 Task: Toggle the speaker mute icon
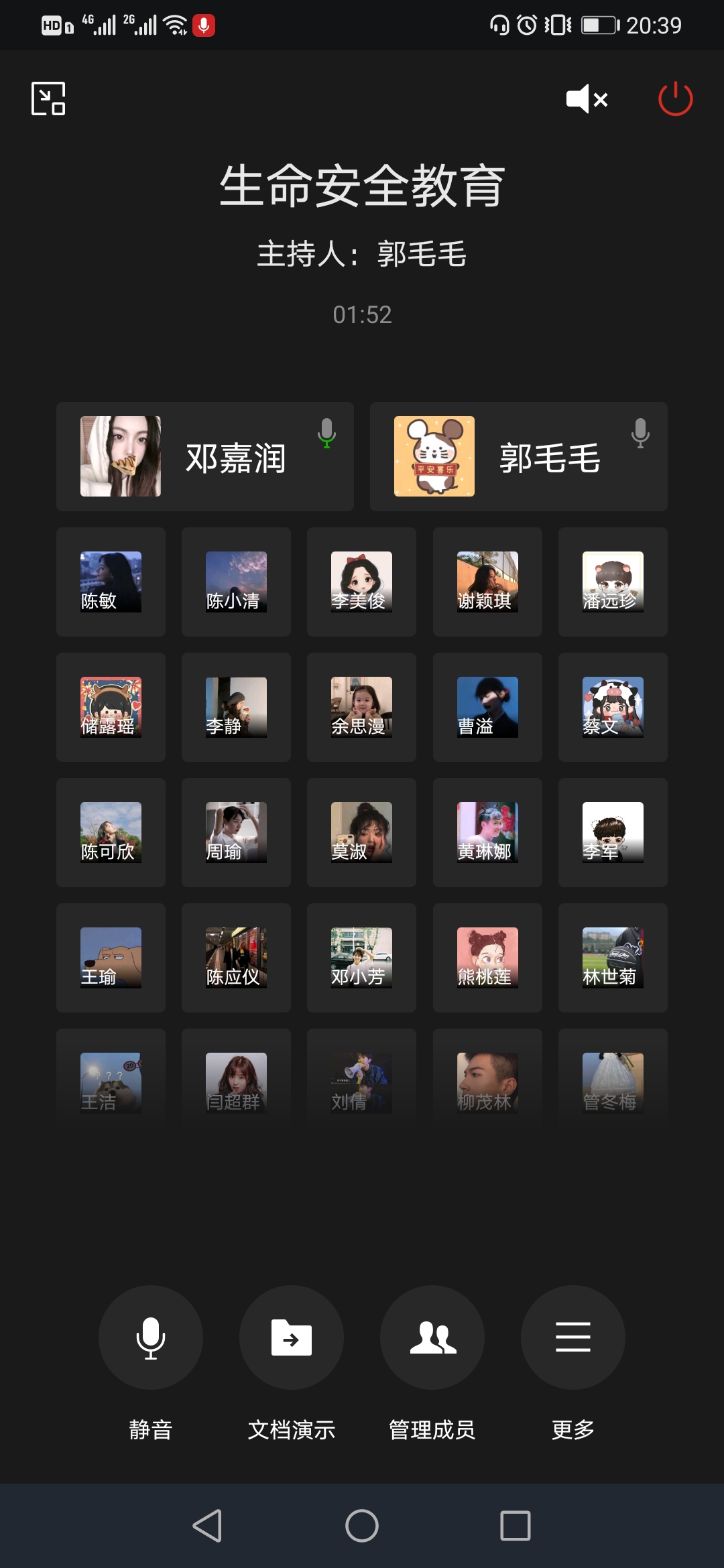point(587,99)
